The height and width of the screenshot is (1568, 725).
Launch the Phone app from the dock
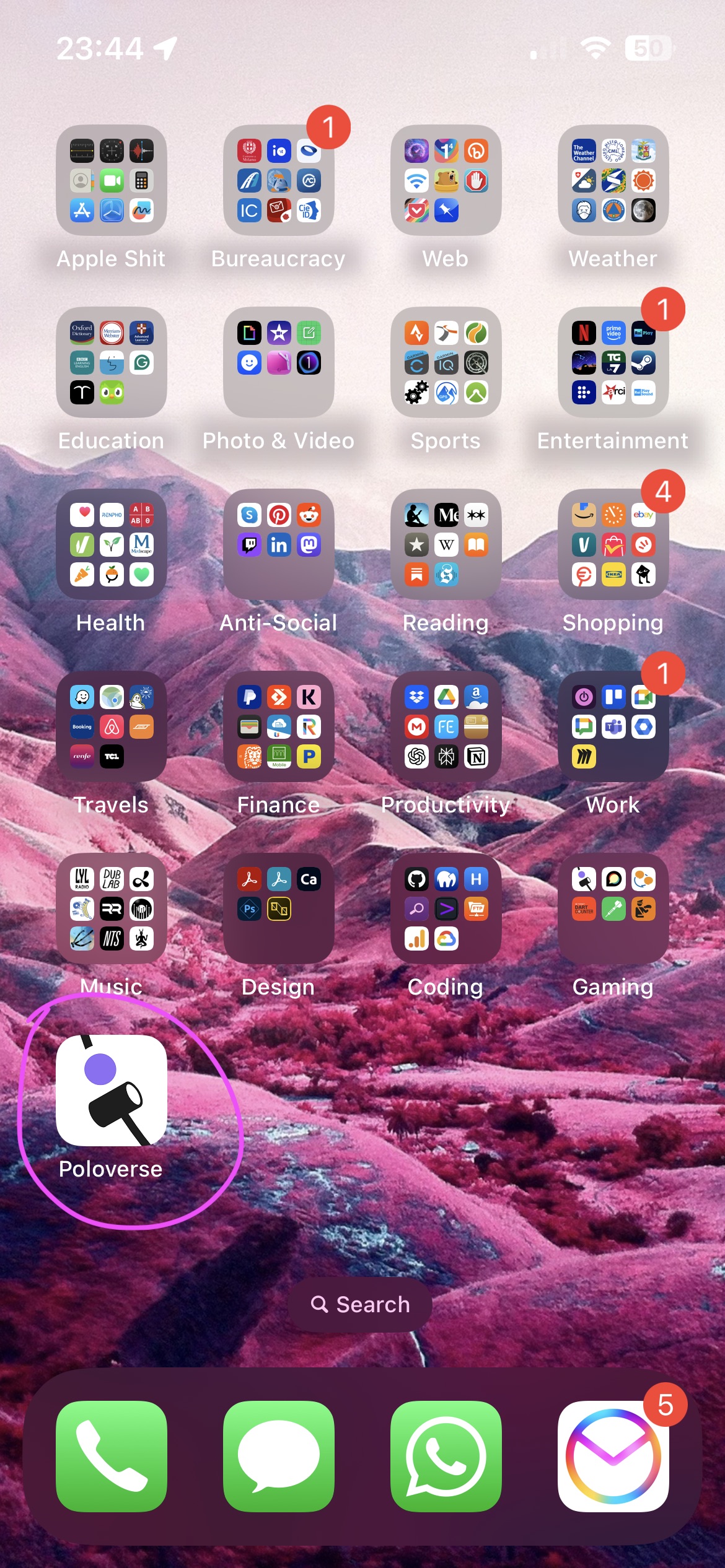(x=112, y=1457)
